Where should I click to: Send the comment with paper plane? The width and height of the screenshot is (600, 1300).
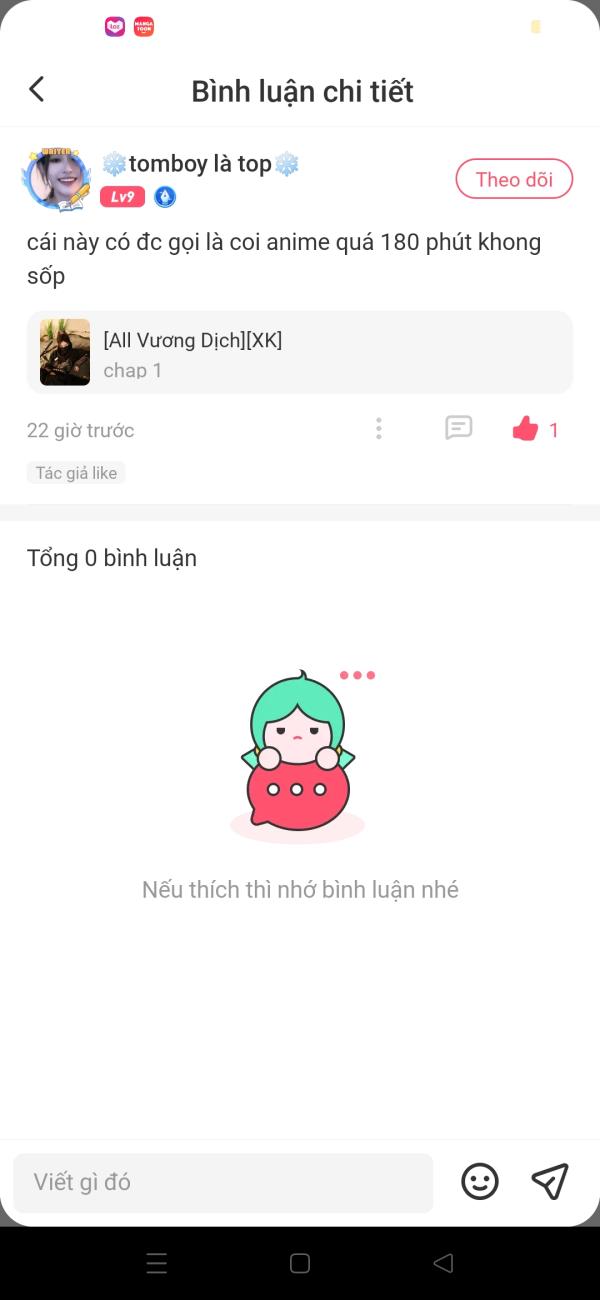point(550,1182)
